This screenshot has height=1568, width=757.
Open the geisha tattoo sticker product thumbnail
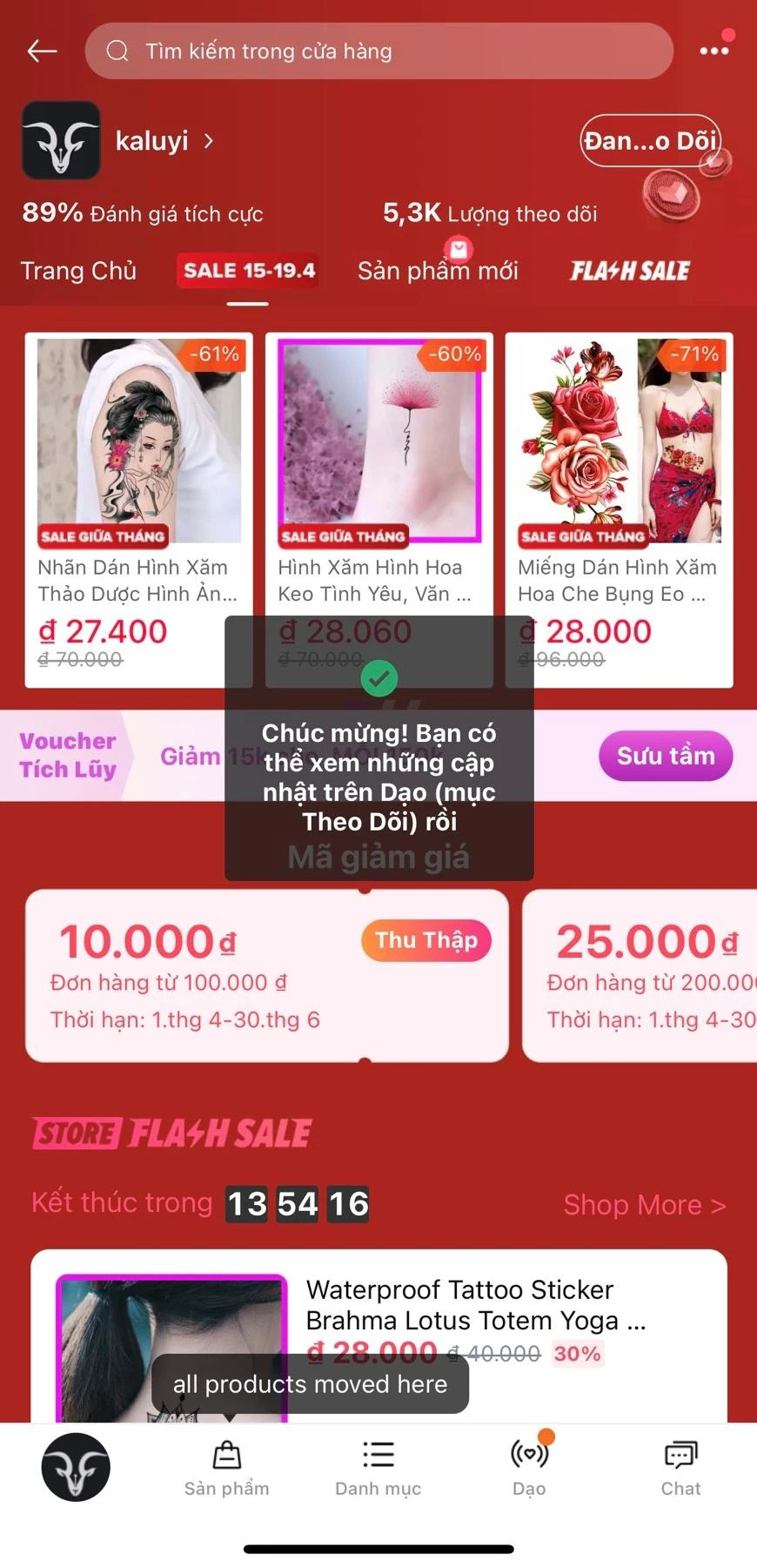(x=137, y=442)
